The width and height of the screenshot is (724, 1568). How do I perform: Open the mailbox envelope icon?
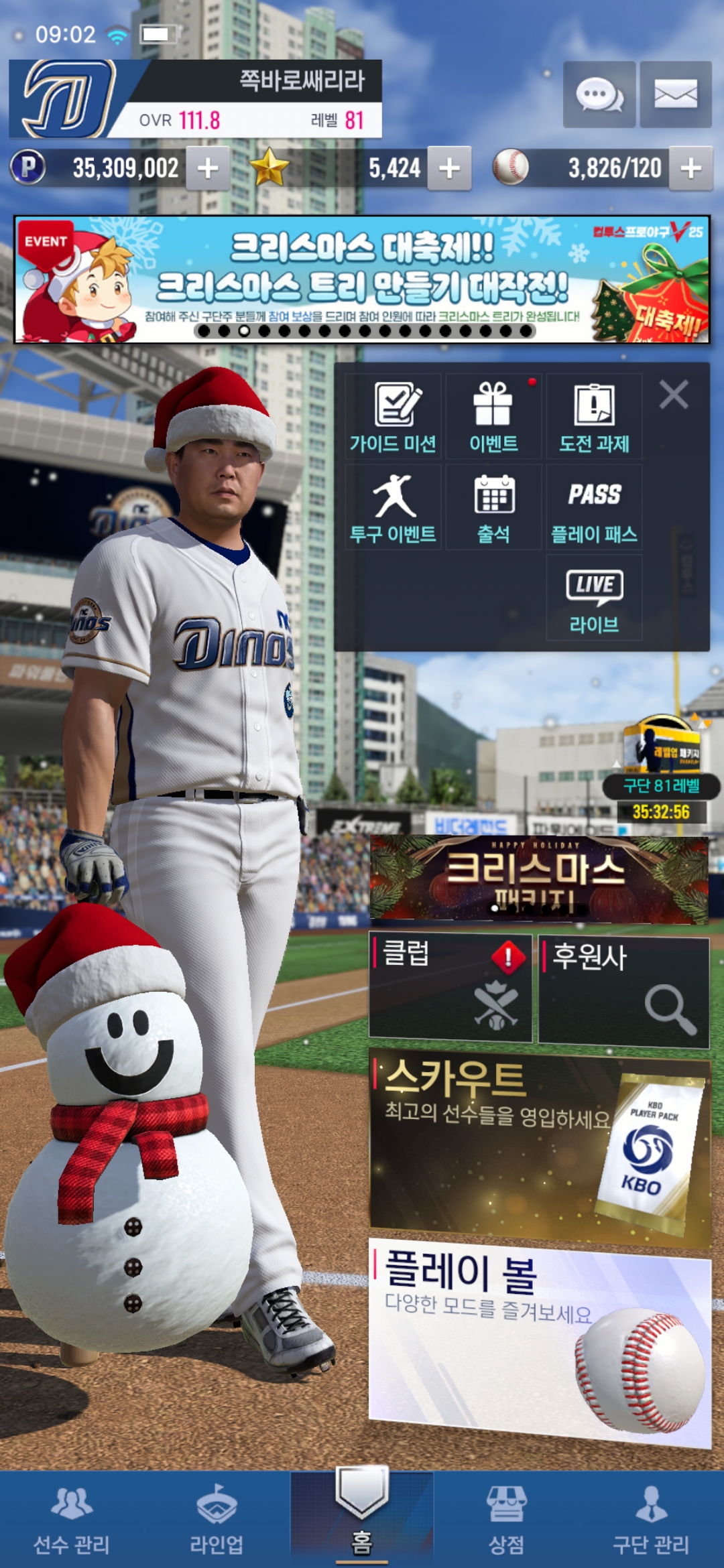675,94
